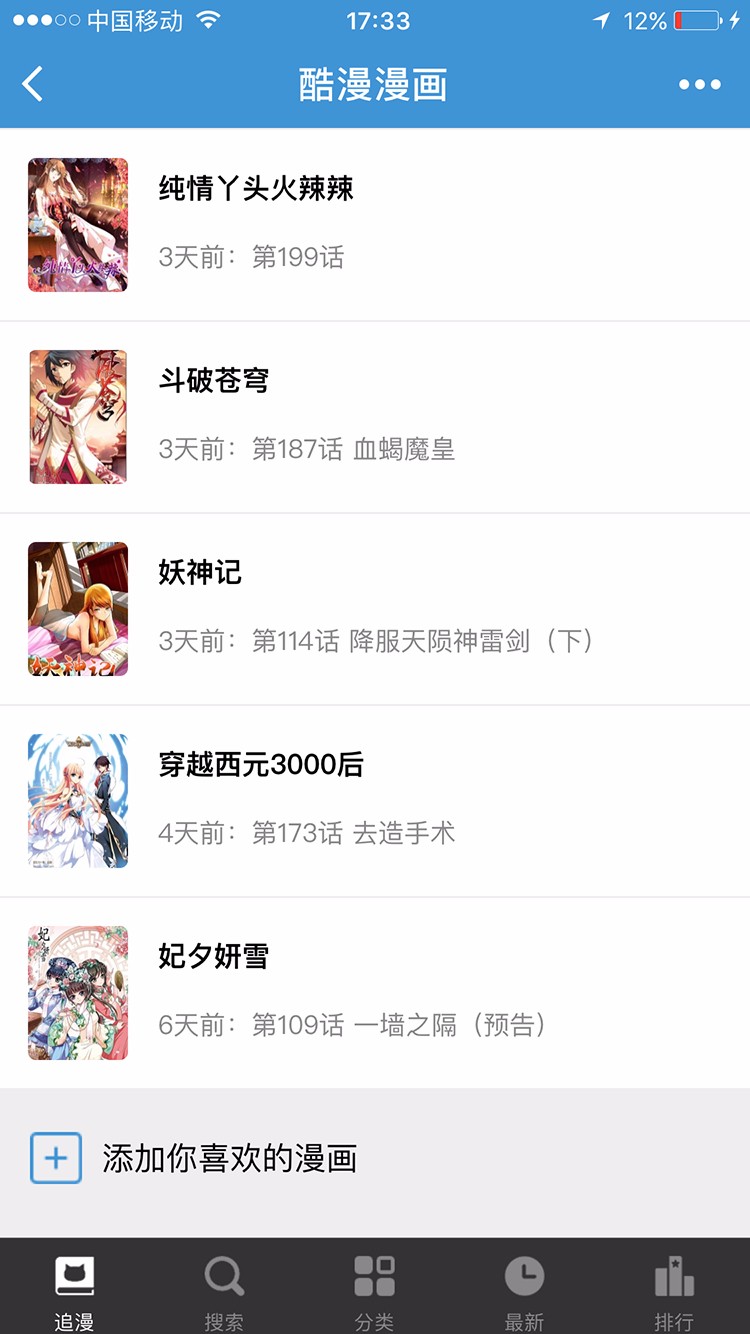View the comic 穿越西元3000后
Viewport: 750px width, 1334px height.
261,765
